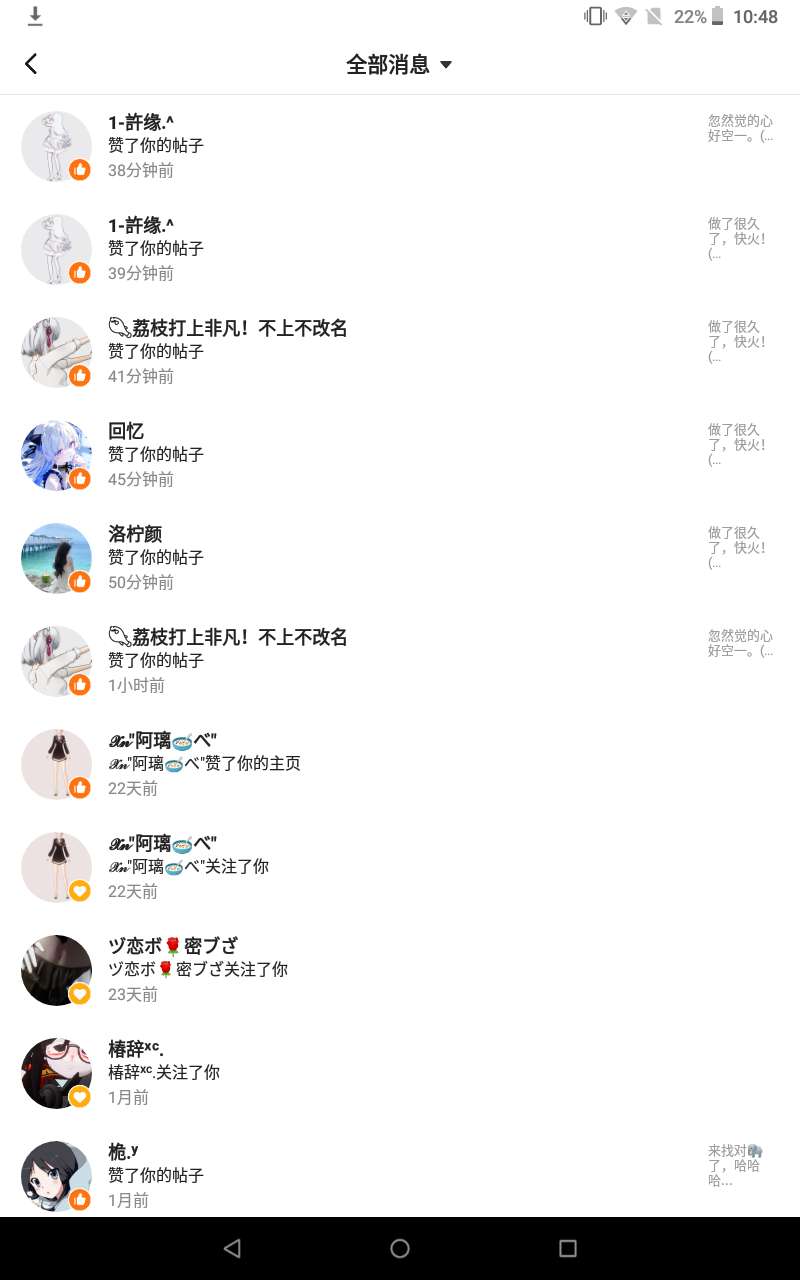The height and width of the screenshot is (1280, 800).
Task: Open ヅ恋ボ密ブざ follow notification
Action: 400,970
